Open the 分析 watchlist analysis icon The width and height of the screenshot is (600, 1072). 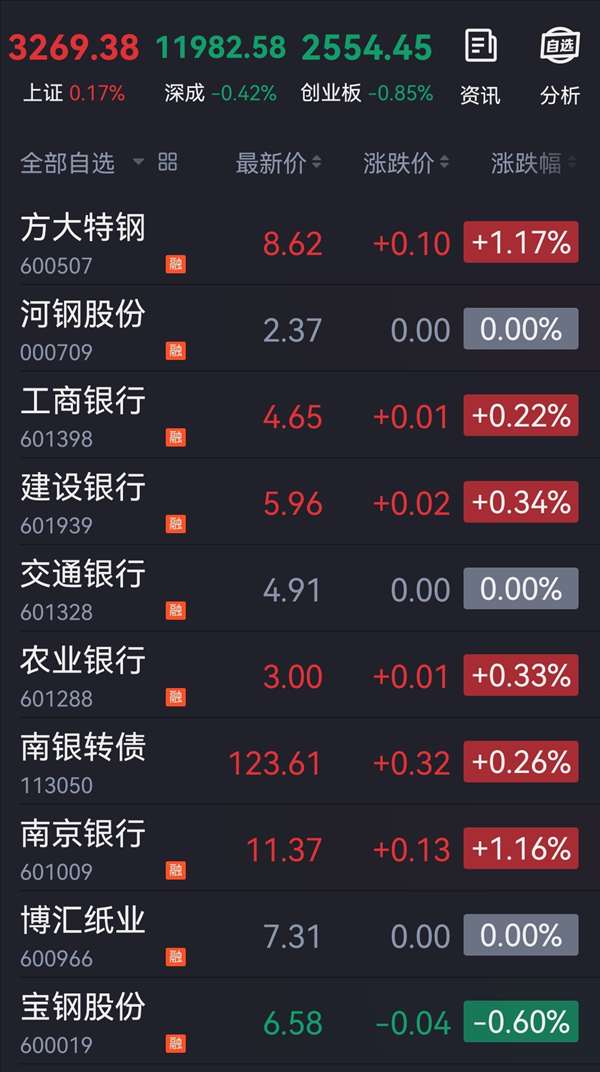[560, 66]
